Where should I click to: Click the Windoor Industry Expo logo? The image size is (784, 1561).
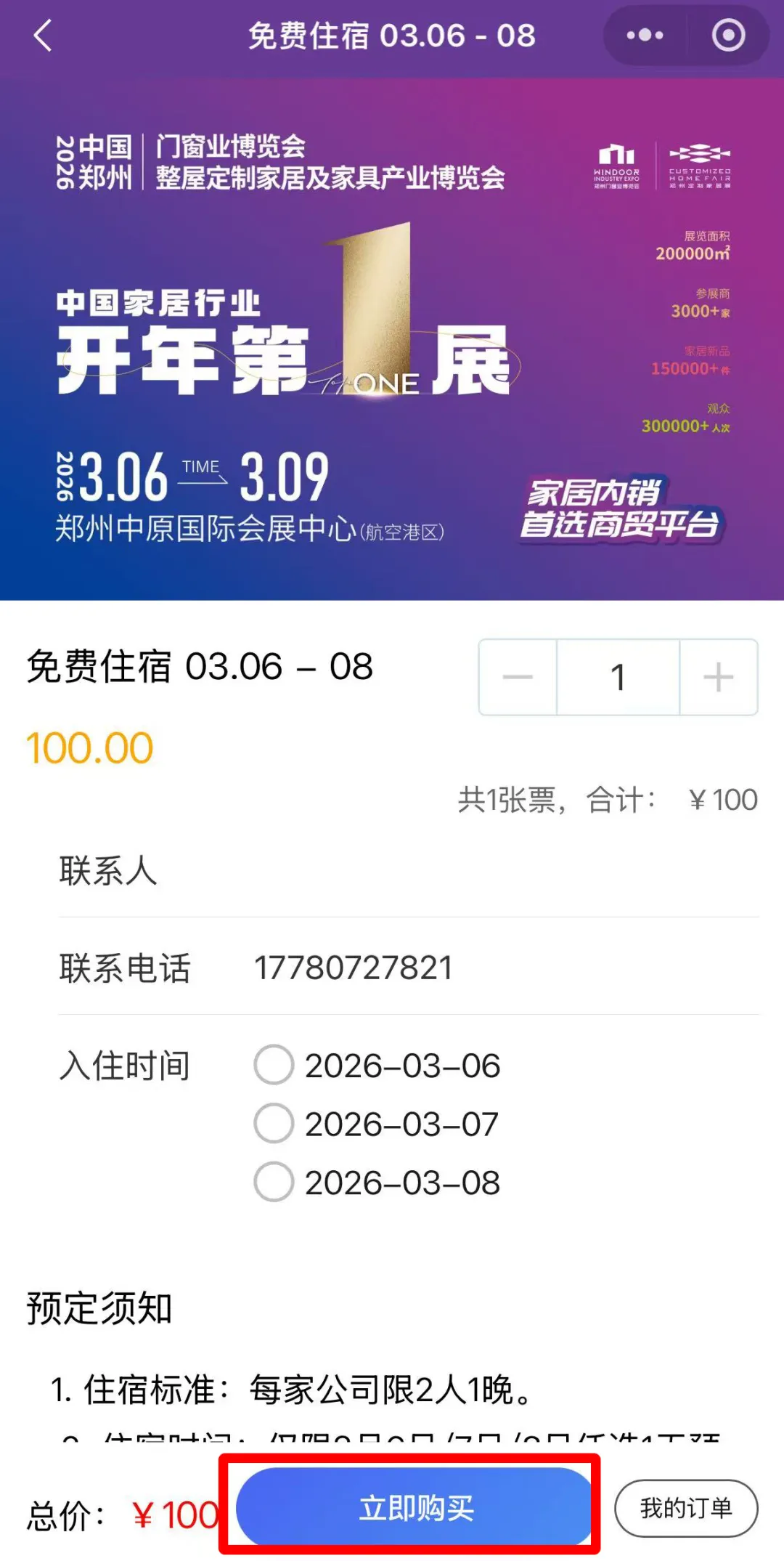[x=616, y=167]
